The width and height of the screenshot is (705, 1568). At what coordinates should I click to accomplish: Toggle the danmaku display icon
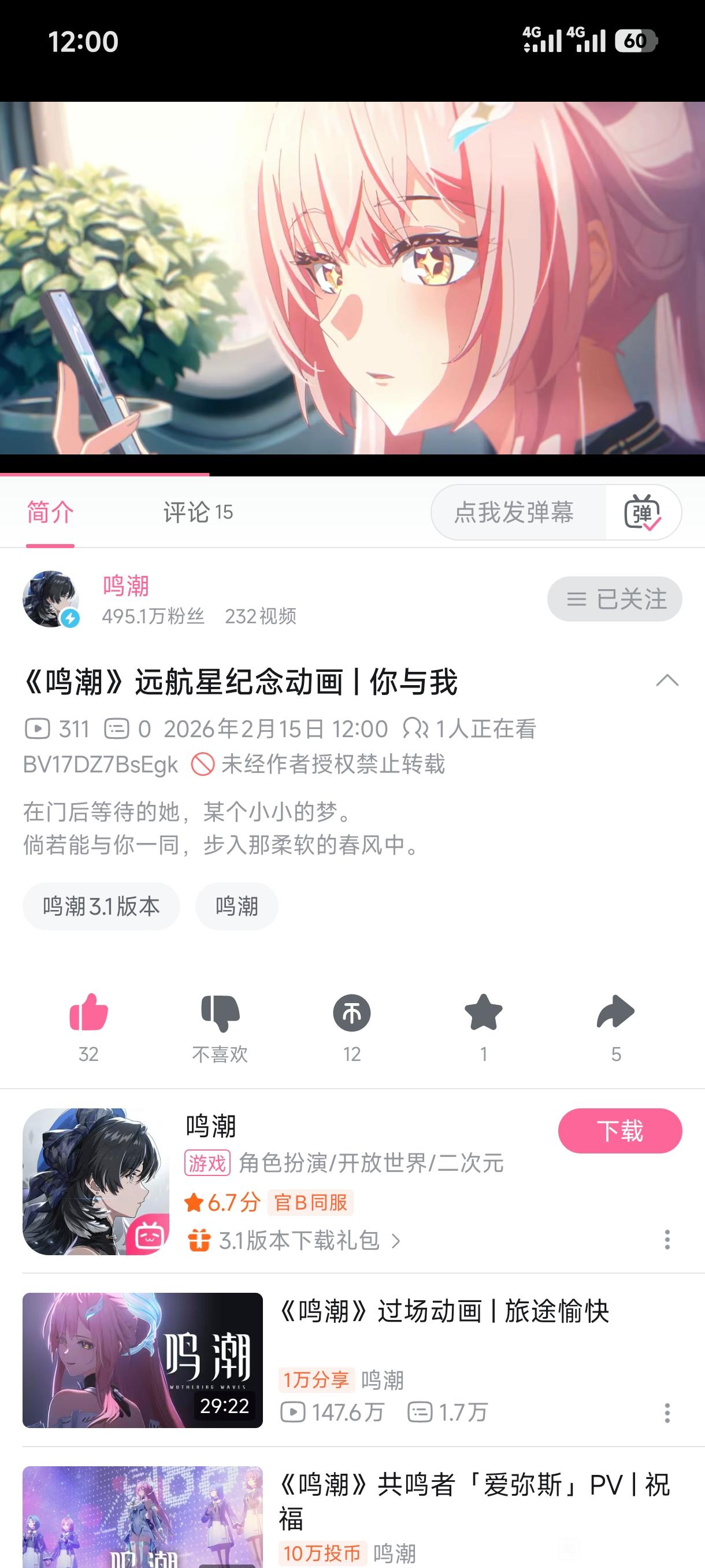[x=643, y=512]
